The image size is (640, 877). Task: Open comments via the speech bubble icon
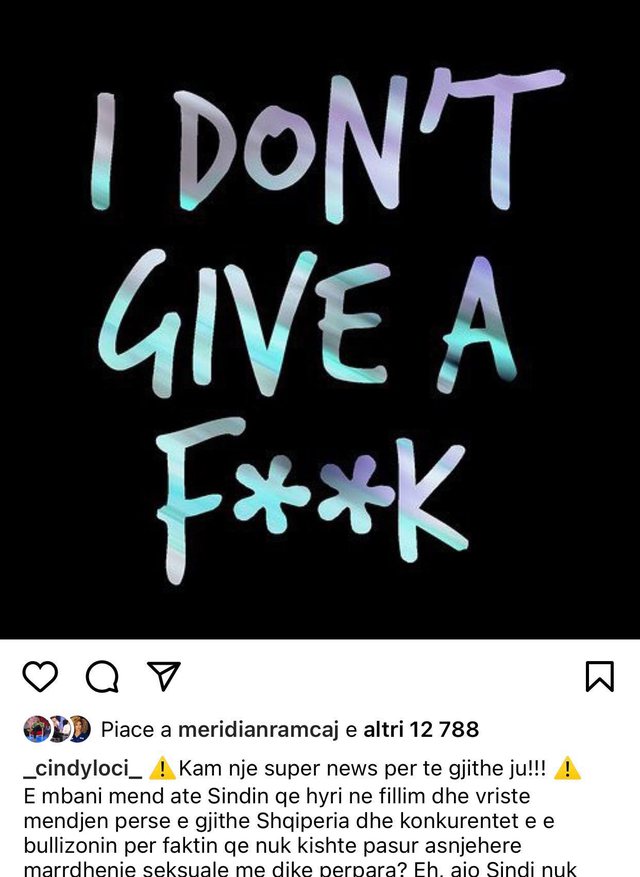click(101, 677)
